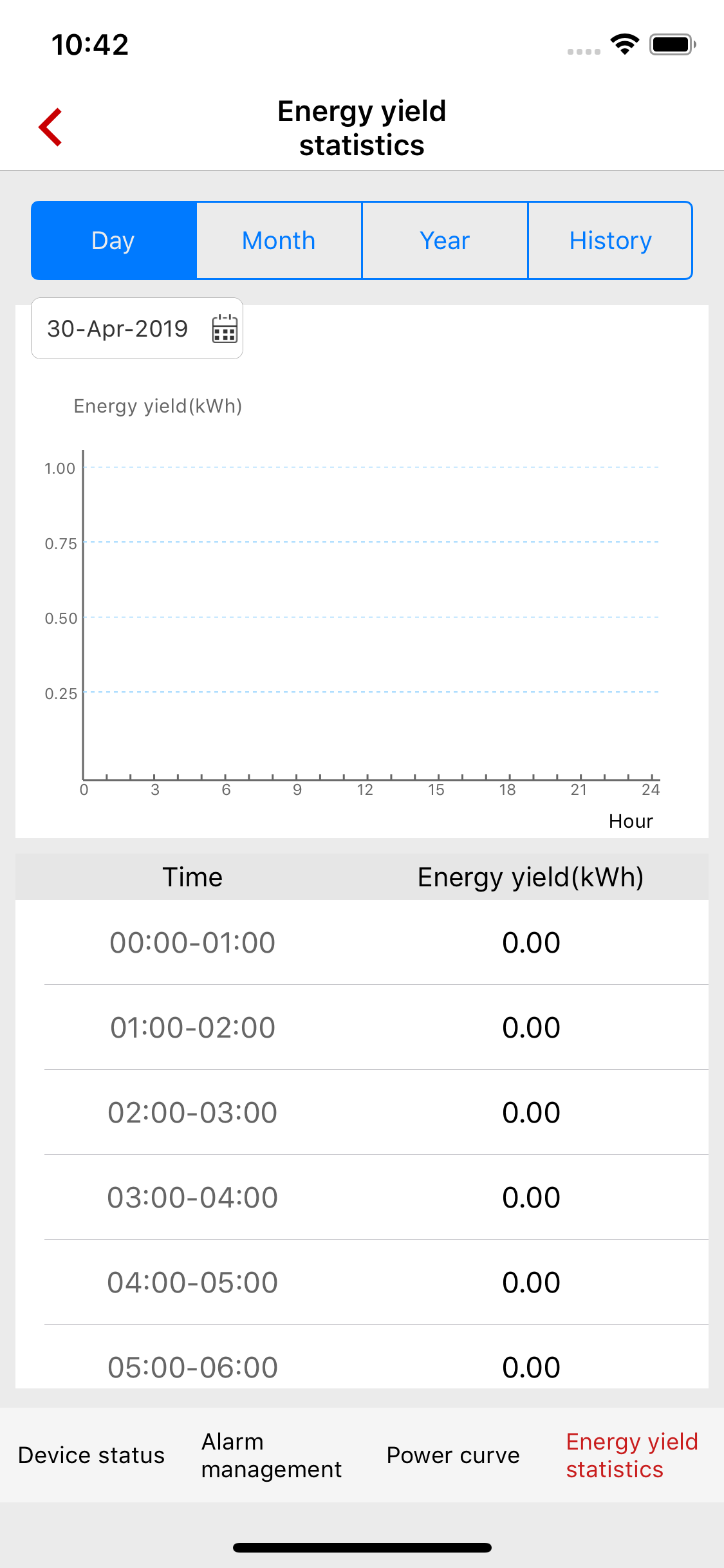View the History tab

click(x=610, y=240)
